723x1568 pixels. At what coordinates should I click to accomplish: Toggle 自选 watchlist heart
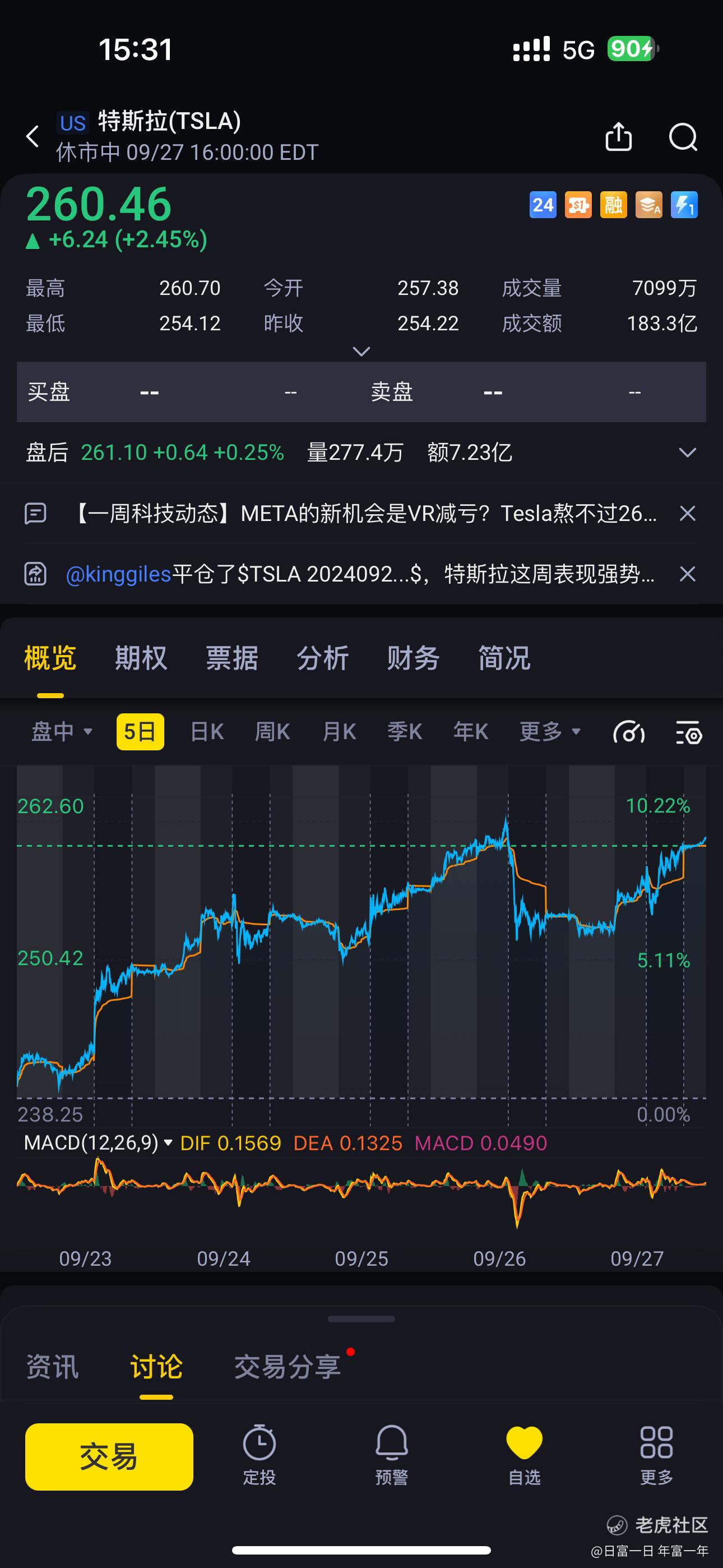(524, 1455)
